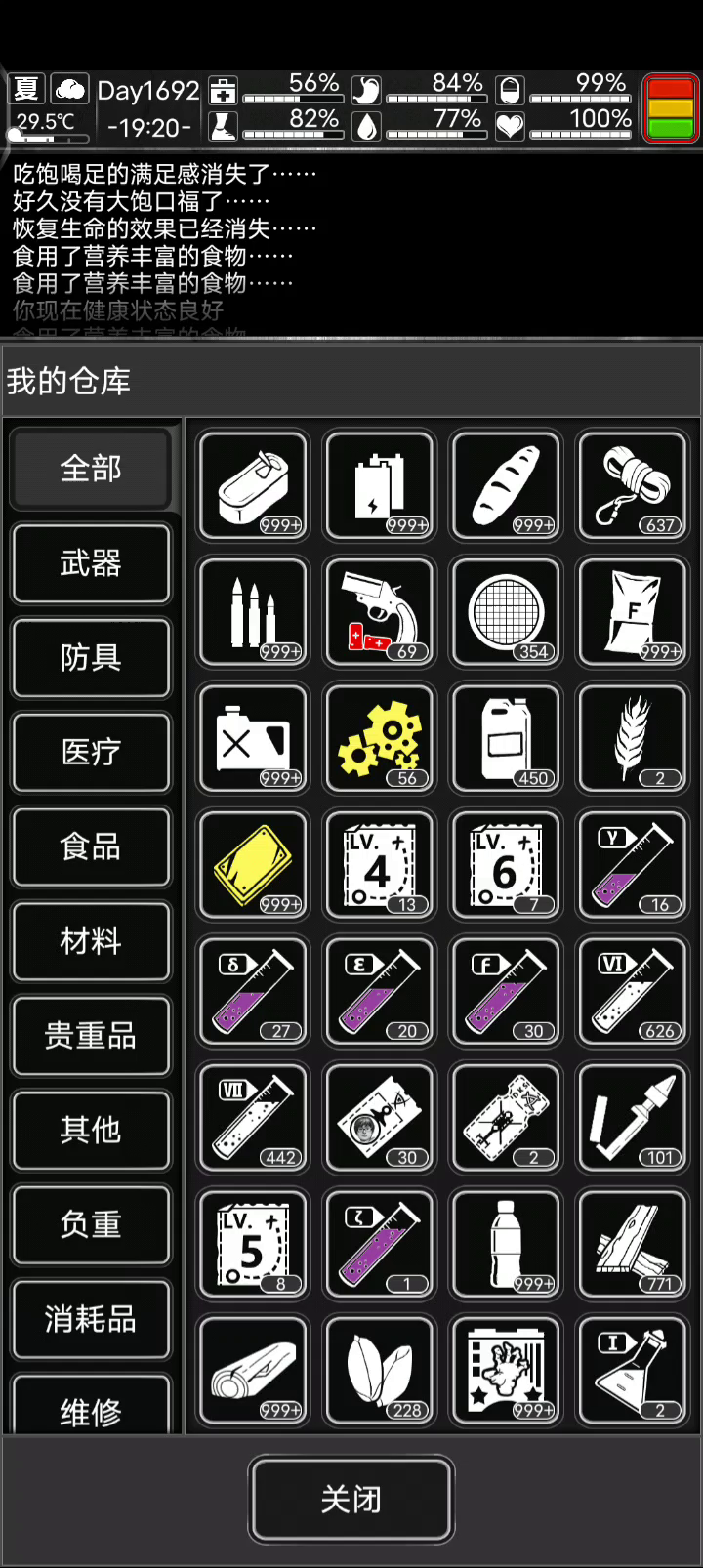This screenshot has width=703, height=1568.
Task: Close the warehouse with 关闭 button
Action: (x=351, y=1499)
